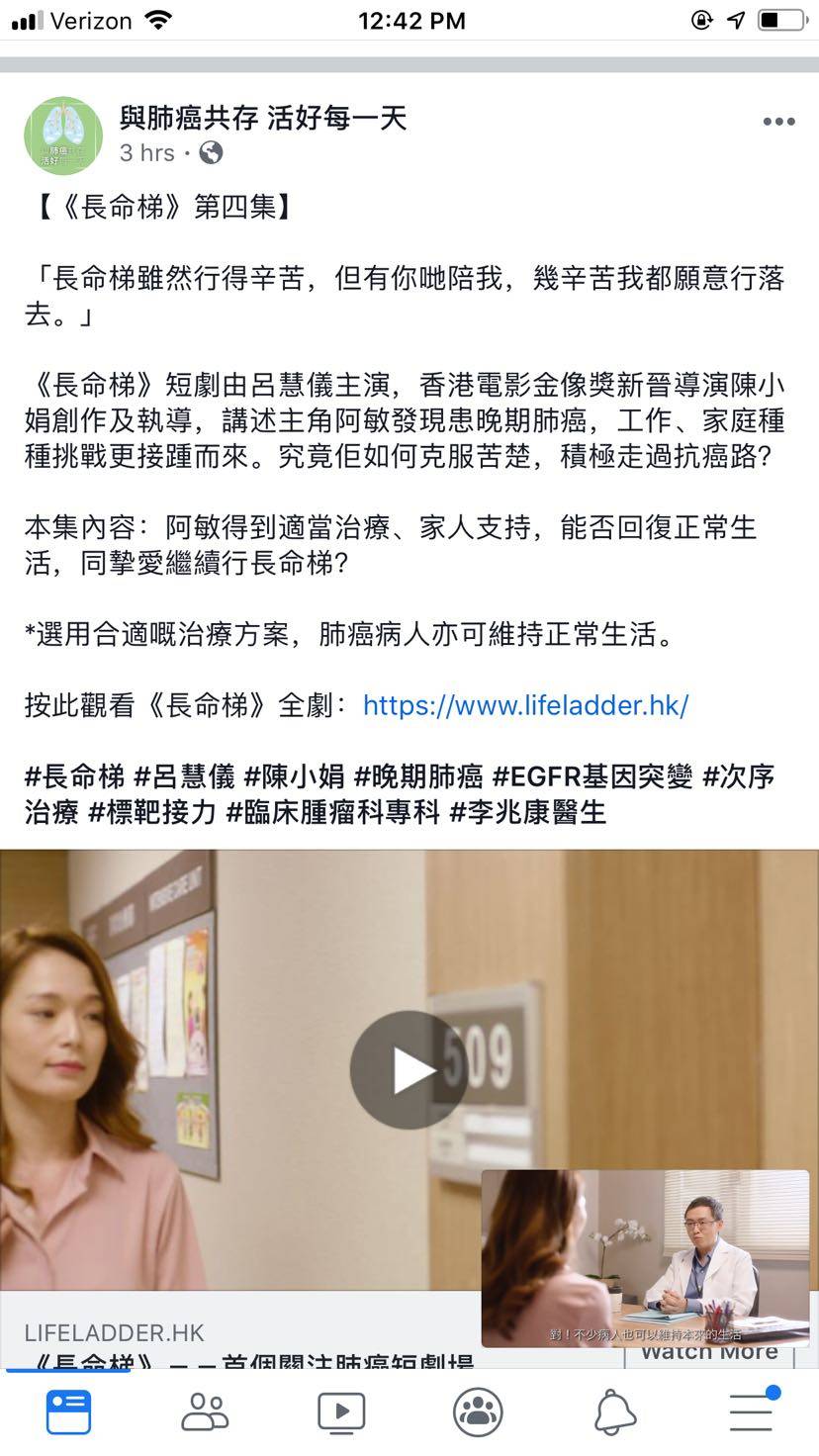Tap the Watch More button
This screenshot has width=819, height=1456.
[x=708, y=1353]
